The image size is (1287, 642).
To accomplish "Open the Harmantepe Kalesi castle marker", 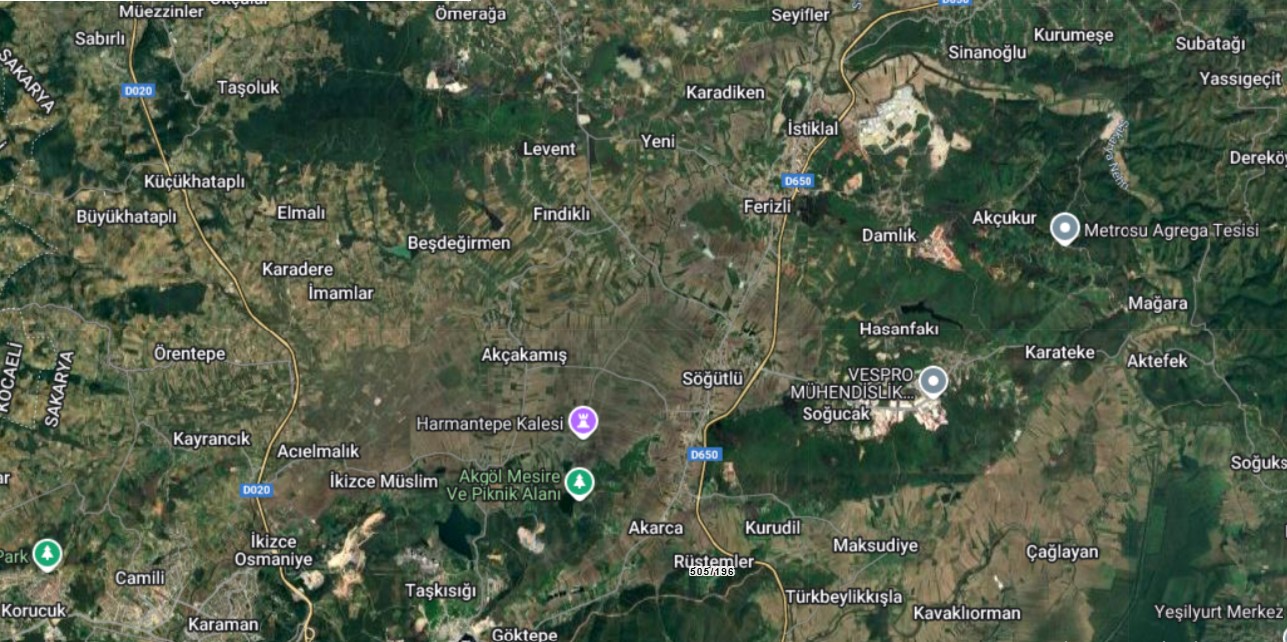I will pos(582,421).
